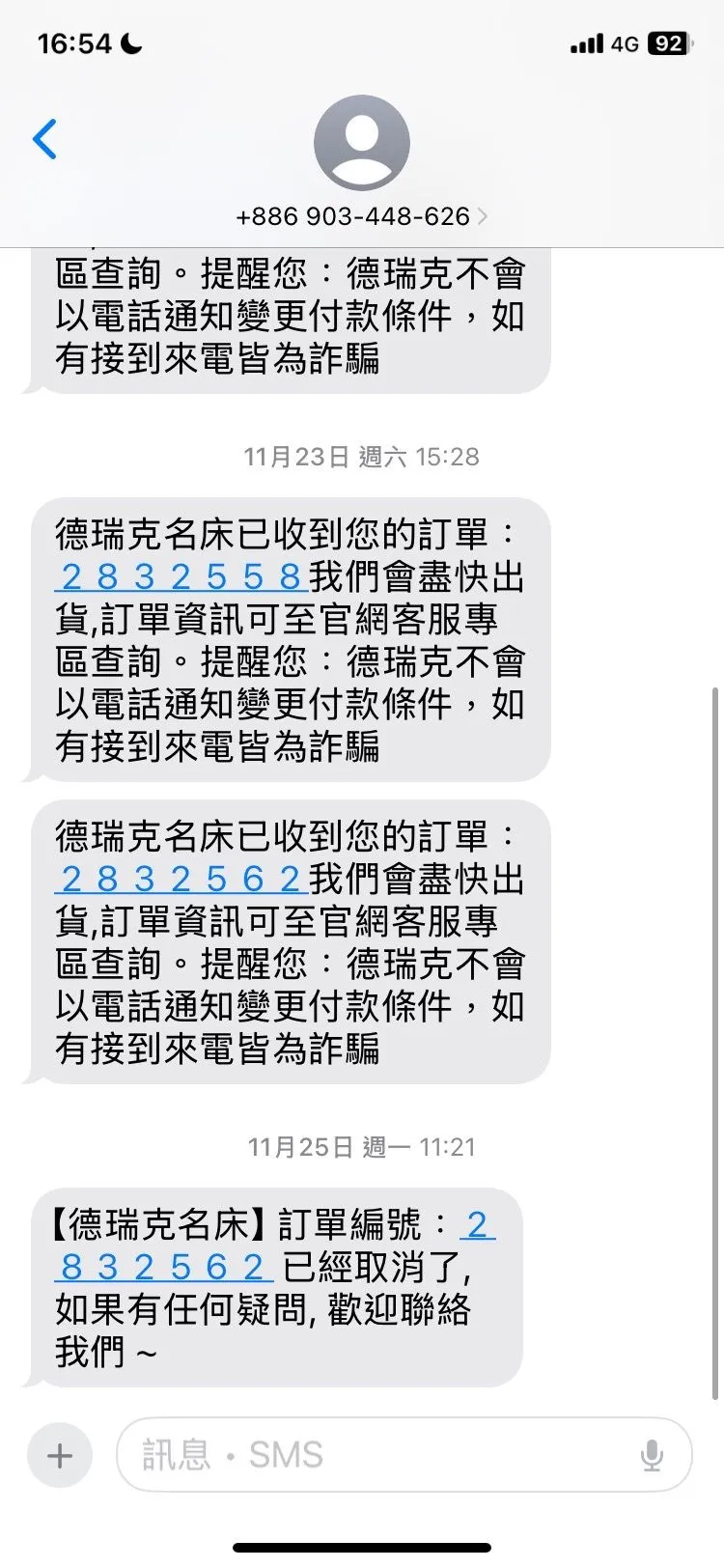Tap the cellular signal bars indicator

coord(589,42)
